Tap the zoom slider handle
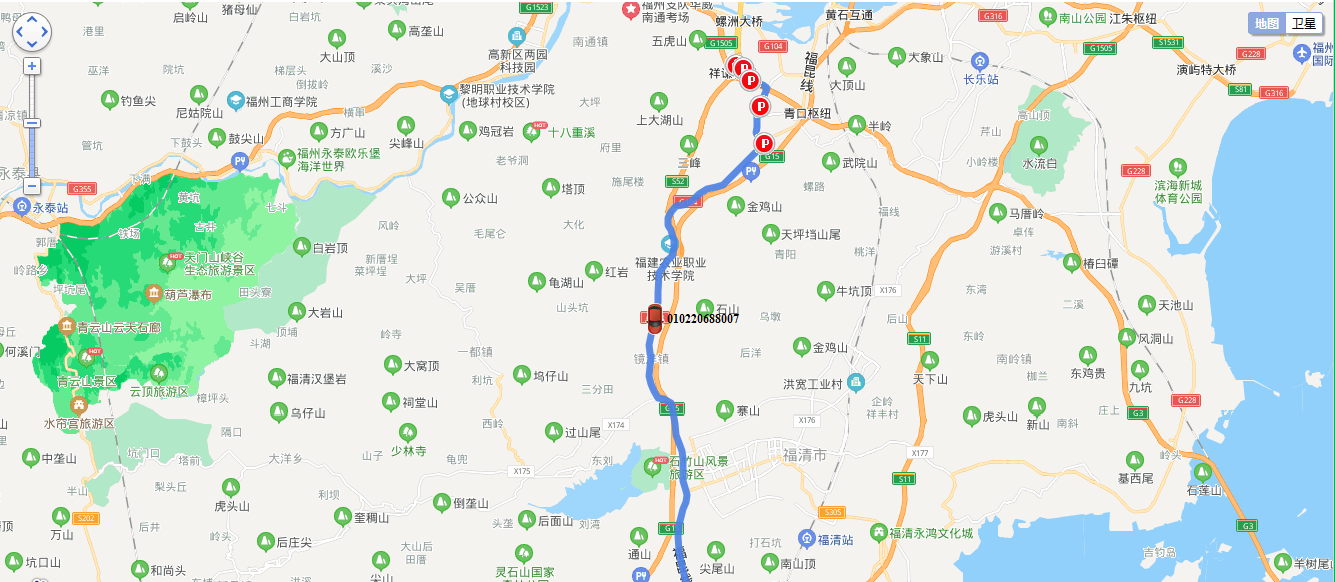The width and height of the screenshot is (1335, 582). click(32, 123)
